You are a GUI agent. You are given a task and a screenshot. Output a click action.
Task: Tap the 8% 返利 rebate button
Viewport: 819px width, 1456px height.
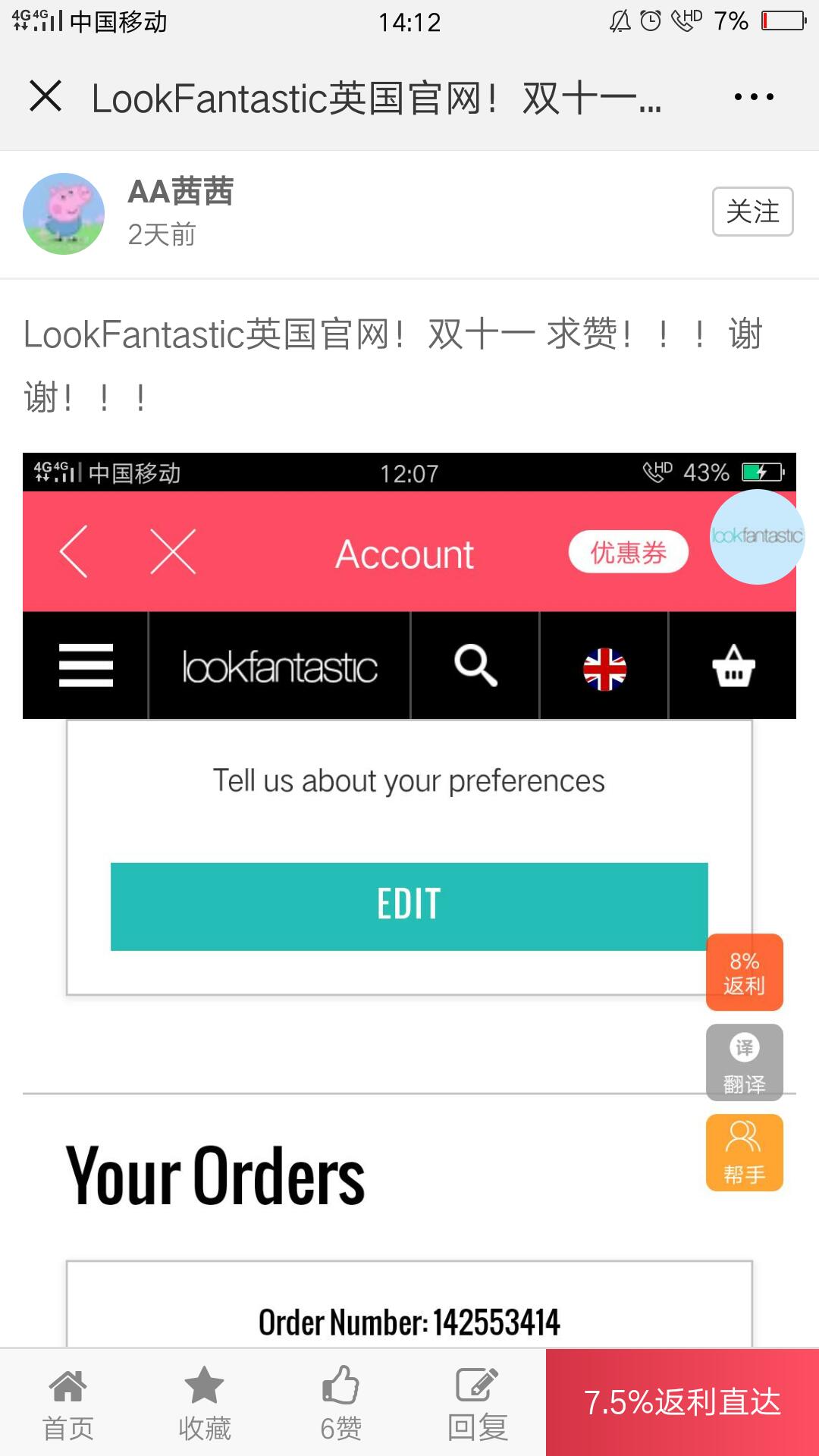click(x=744, y=972)
